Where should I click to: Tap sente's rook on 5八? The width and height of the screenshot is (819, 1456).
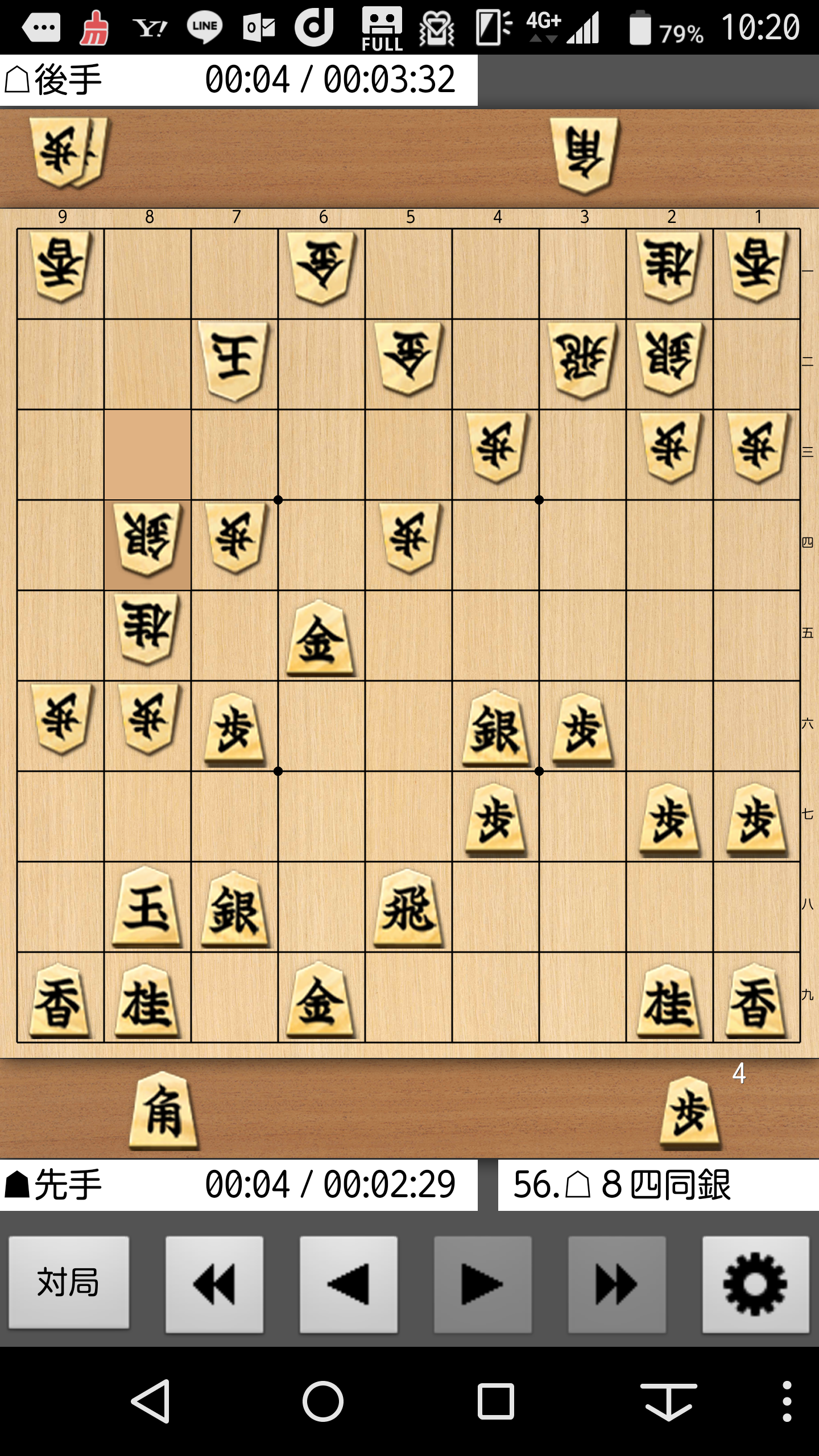click(408, 908)
